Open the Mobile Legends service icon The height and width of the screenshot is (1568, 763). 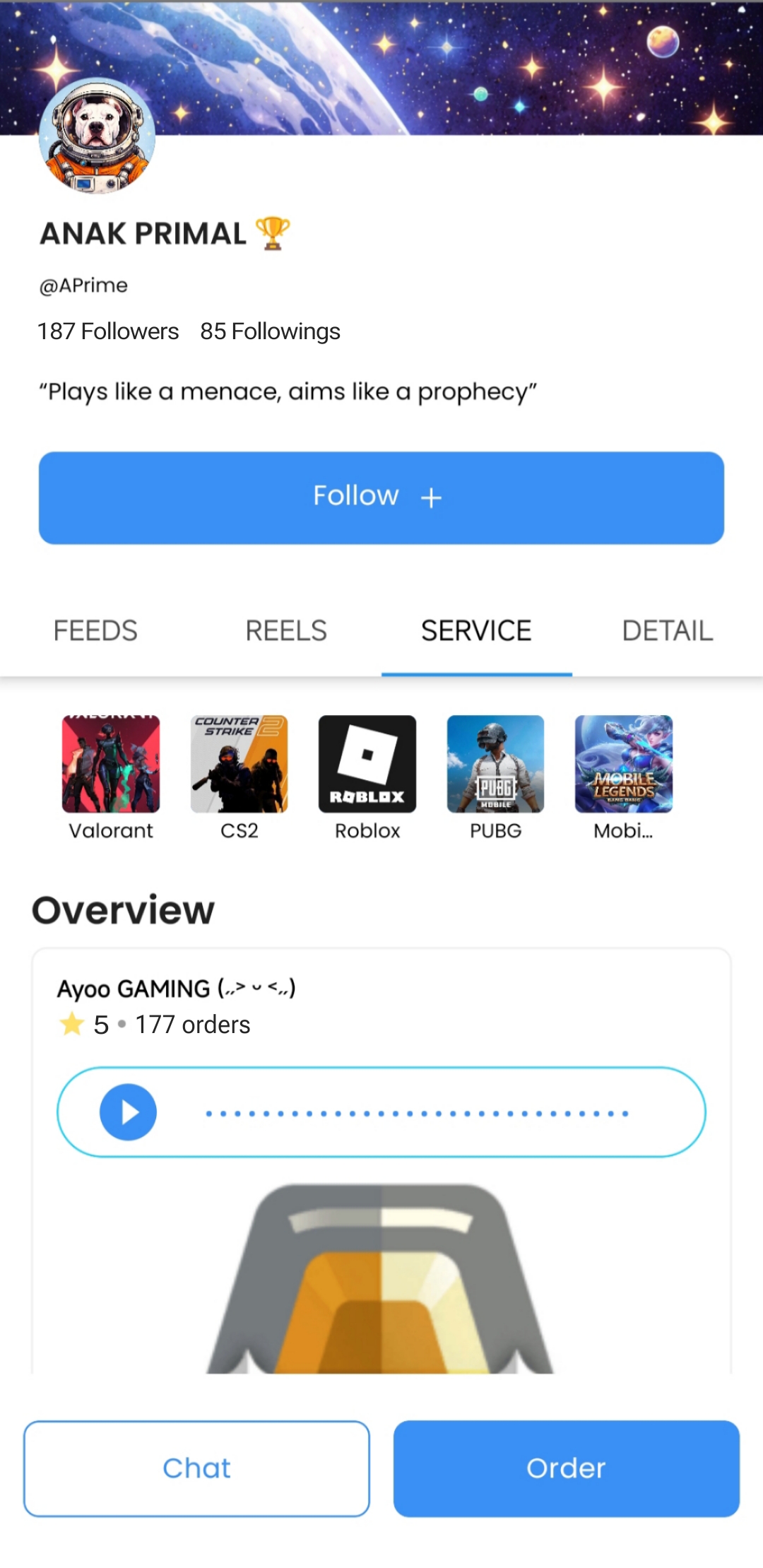[x=622, y=765]
